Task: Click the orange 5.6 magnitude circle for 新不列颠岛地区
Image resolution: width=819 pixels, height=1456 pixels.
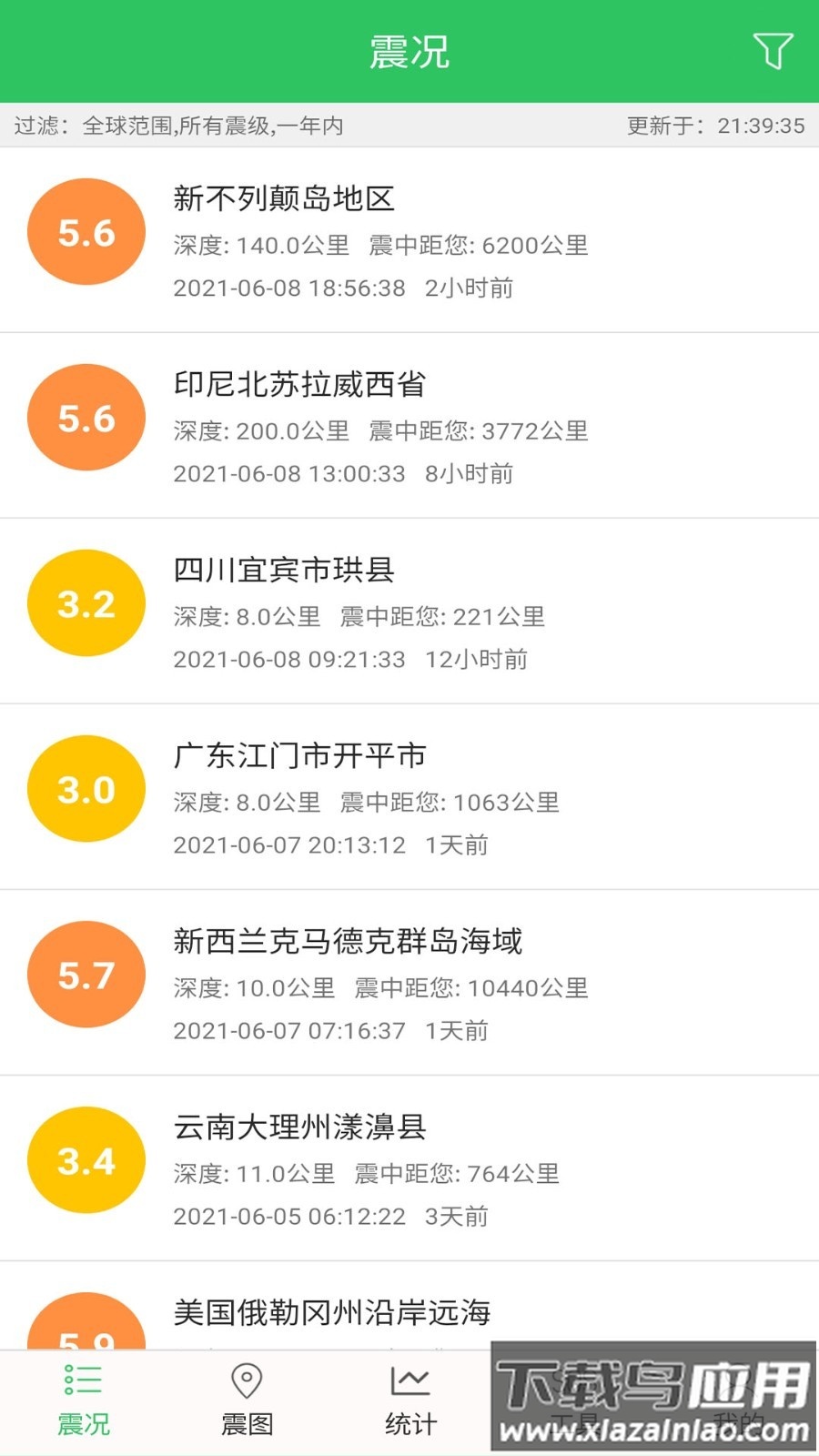Action: (x=86, y=231)
